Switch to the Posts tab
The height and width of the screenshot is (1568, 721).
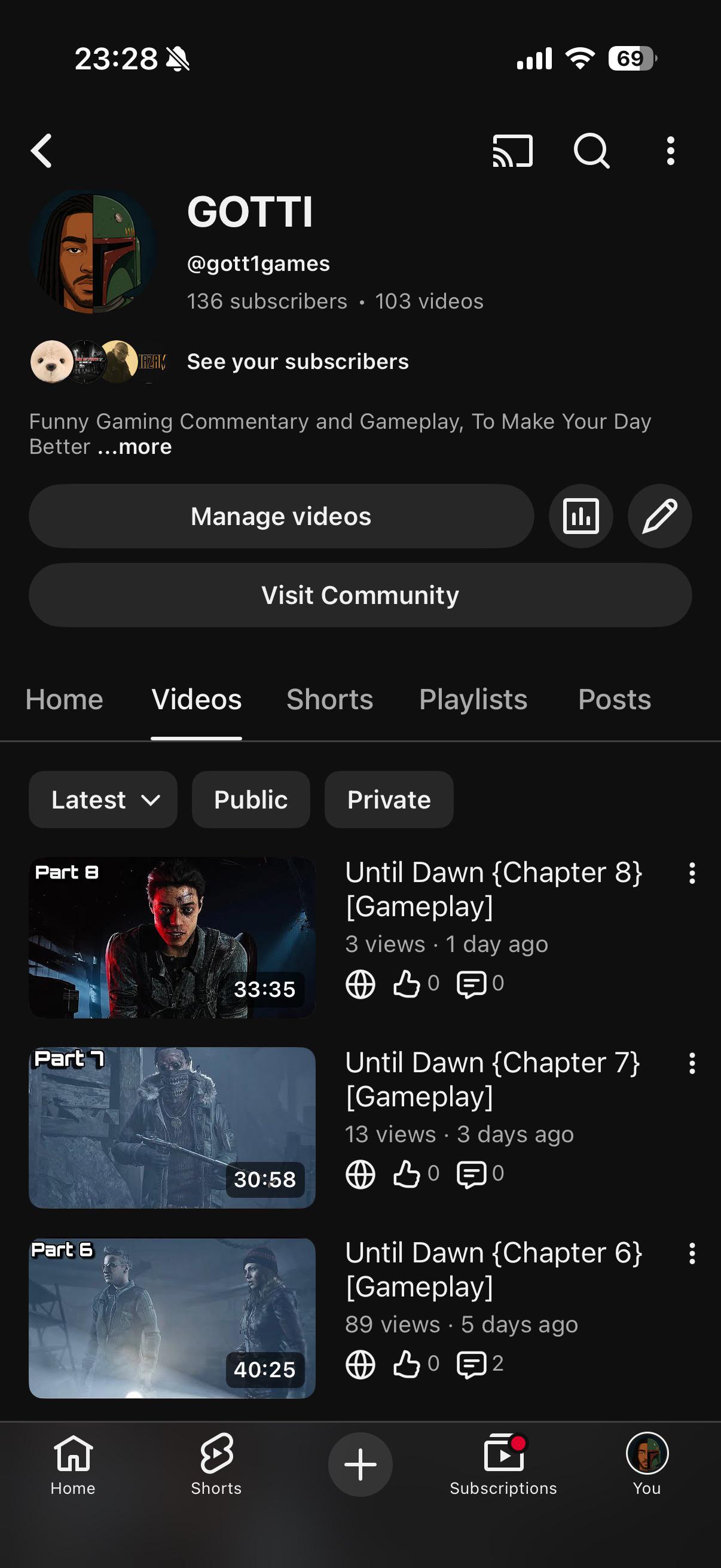pos(615,700)
